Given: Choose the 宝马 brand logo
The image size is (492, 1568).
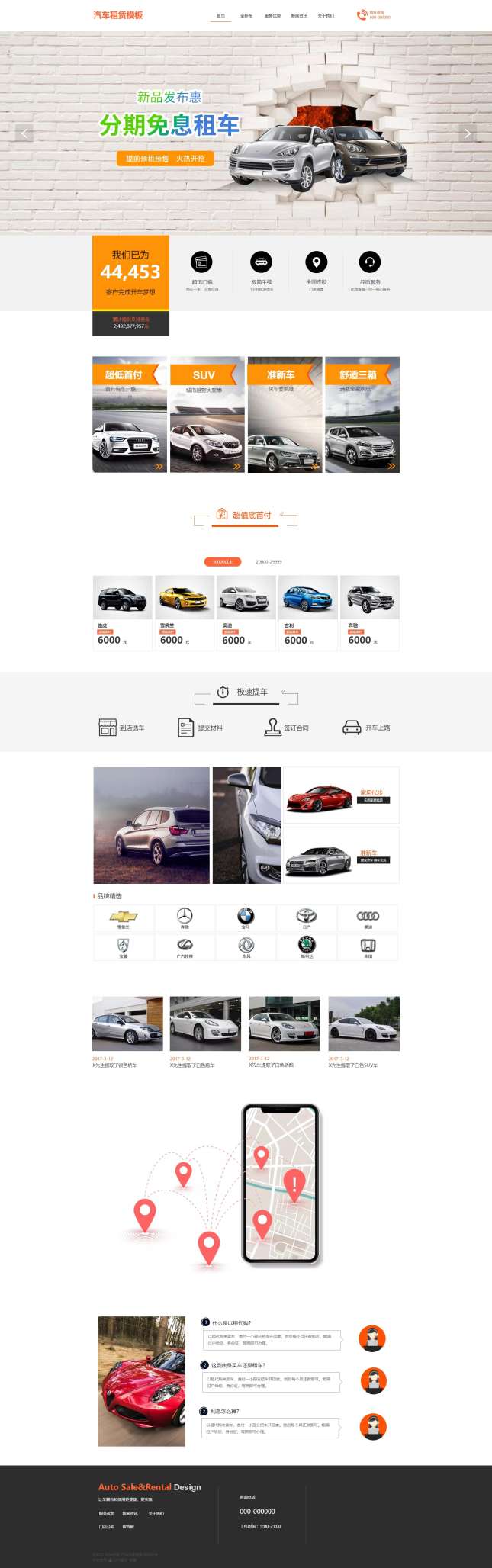Looking at the screenshot, I should [x=246, y=917].
